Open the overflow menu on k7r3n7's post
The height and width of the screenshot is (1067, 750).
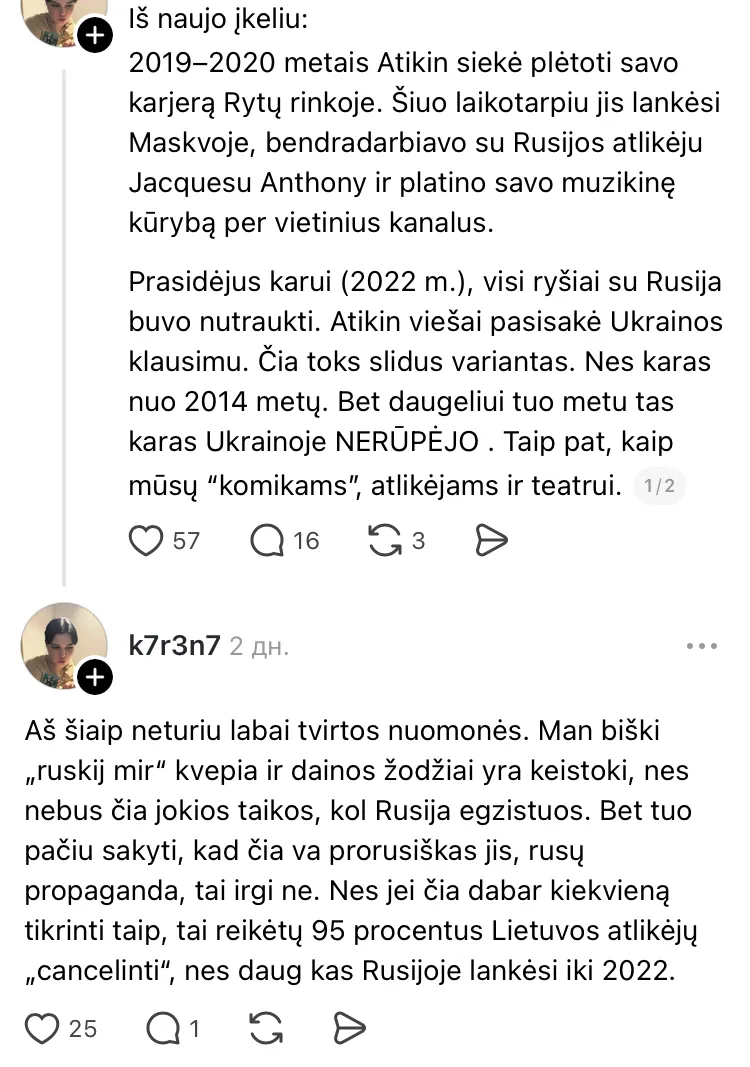[702, 646]
